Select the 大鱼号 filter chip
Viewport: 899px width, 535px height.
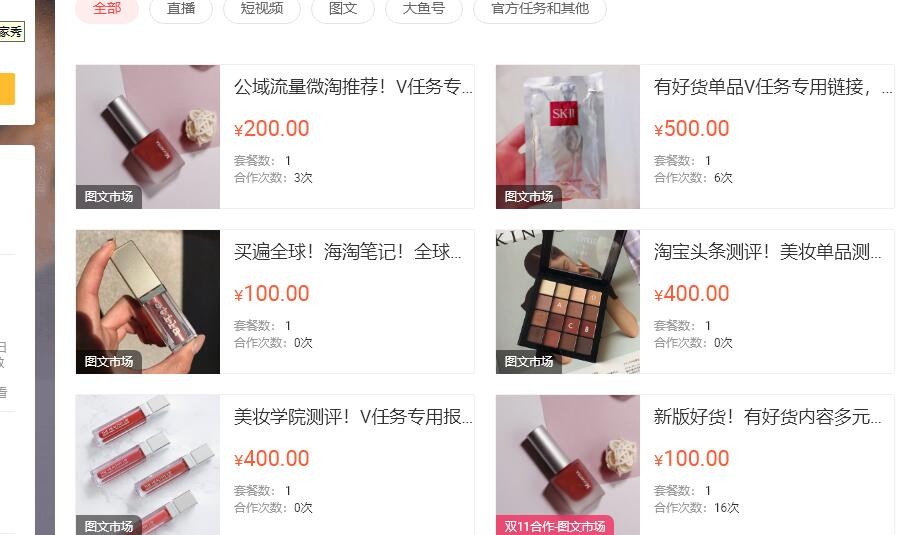[x=425, y=9]
